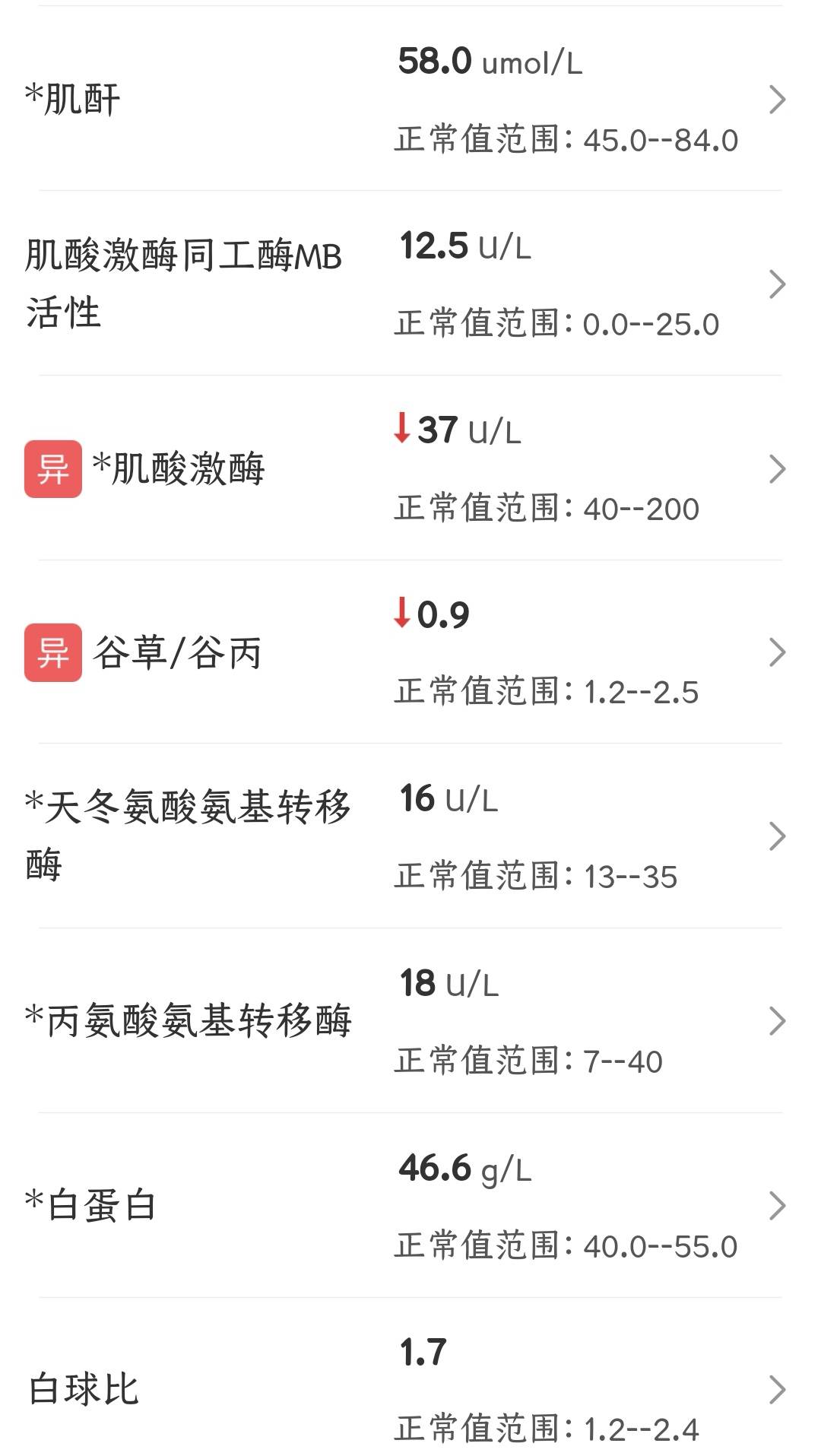Click the red down arrow next to 37 U/L
Screen dimensions: 821x1456
coord(402,430)
